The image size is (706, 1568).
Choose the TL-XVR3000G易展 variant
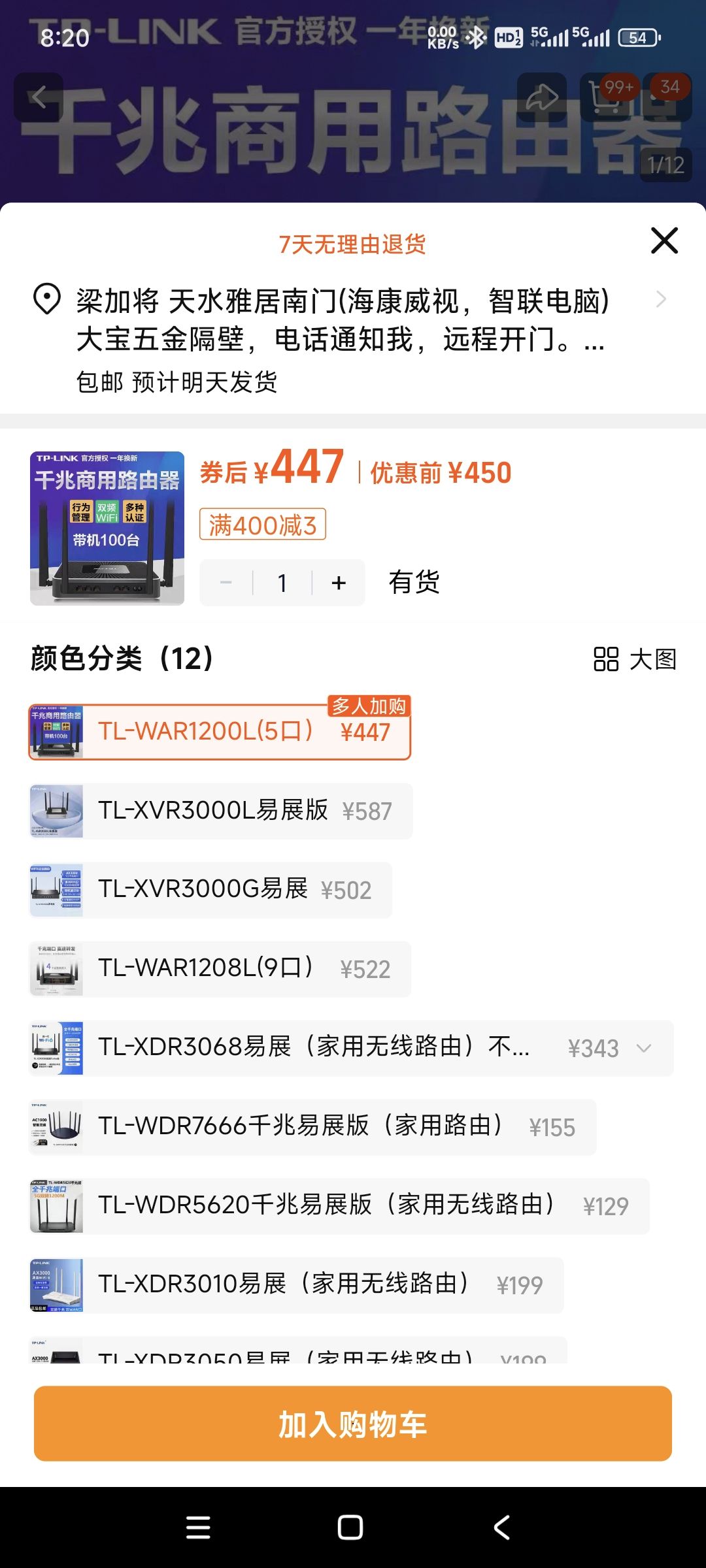coord(210,890)
